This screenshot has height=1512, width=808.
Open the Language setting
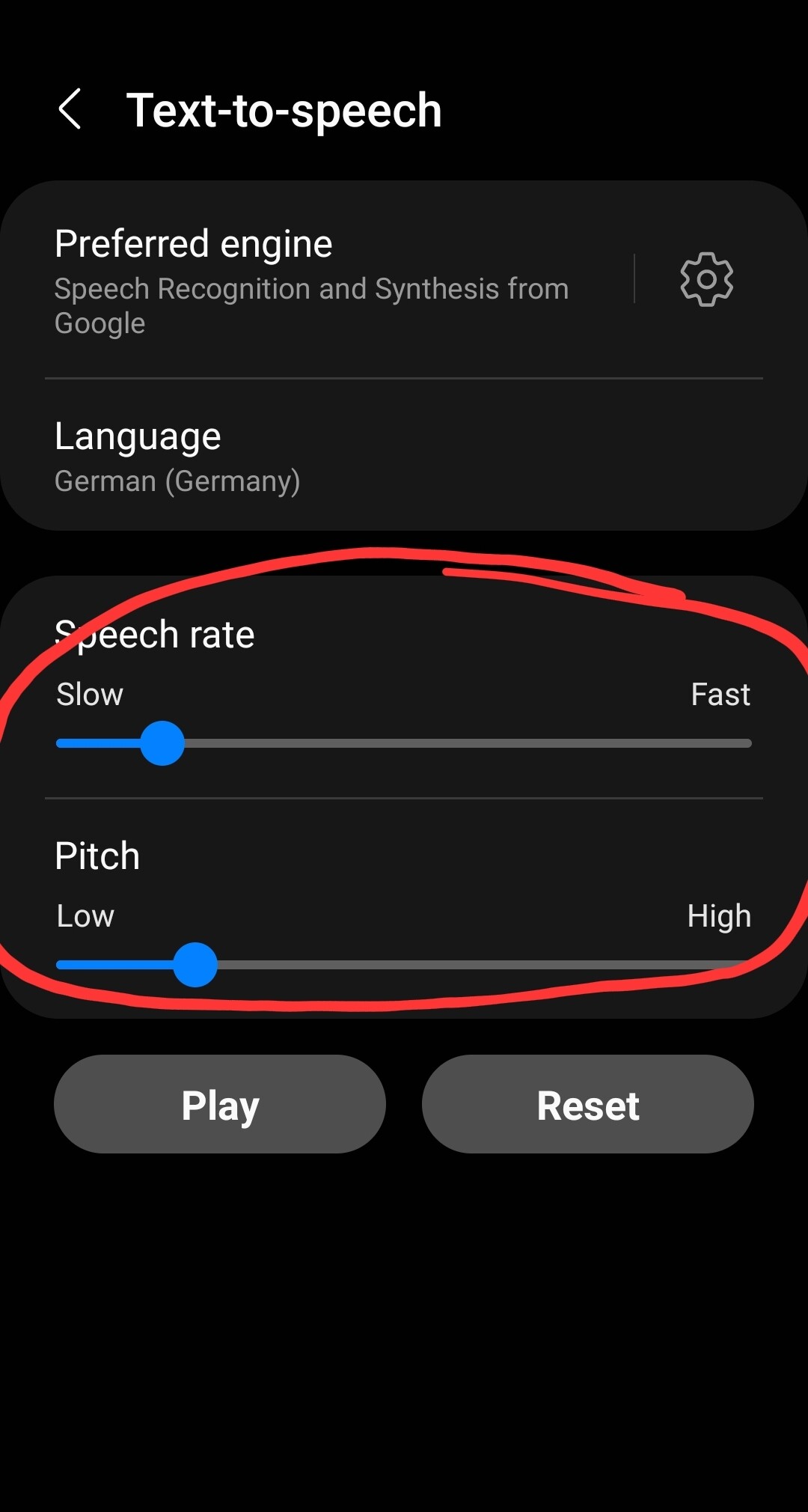click(404, 456)
